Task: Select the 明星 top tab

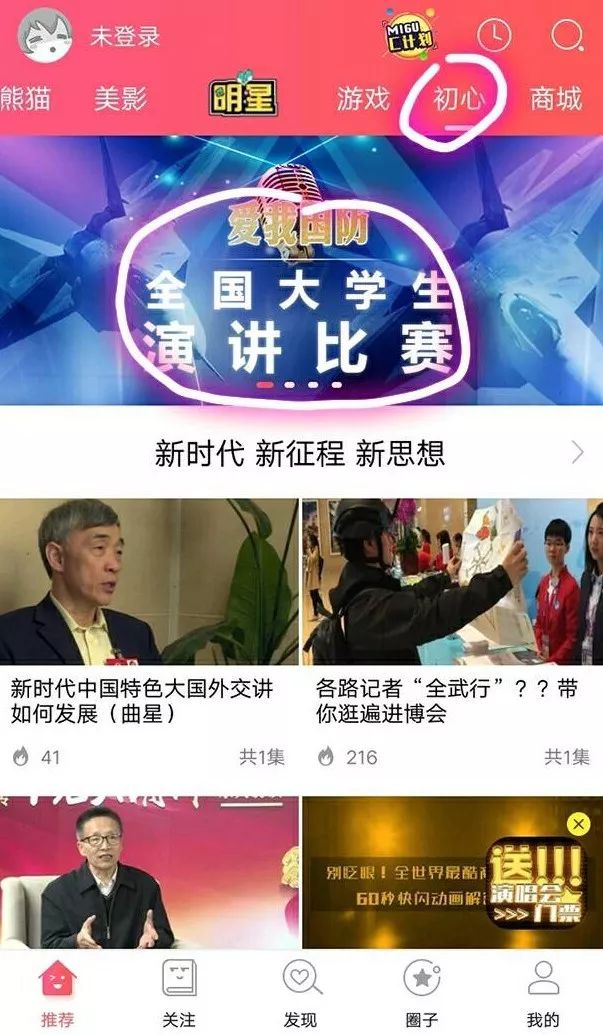Action: (x=243, y=97)
